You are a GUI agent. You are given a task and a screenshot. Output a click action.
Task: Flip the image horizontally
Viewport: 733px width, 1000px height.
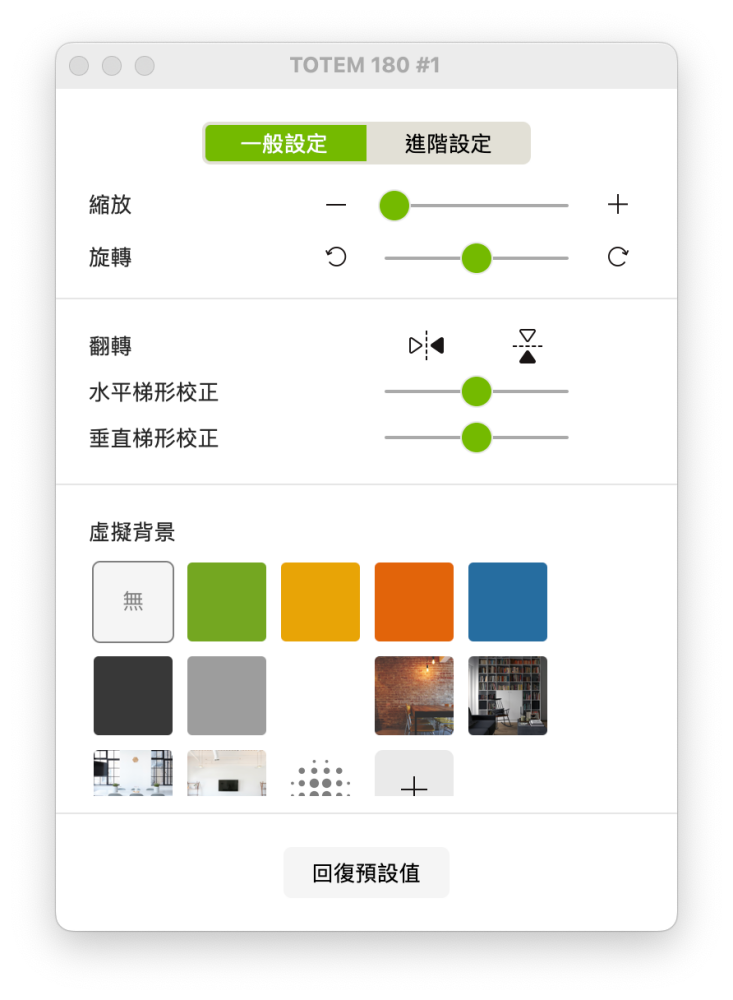[427, 346]
